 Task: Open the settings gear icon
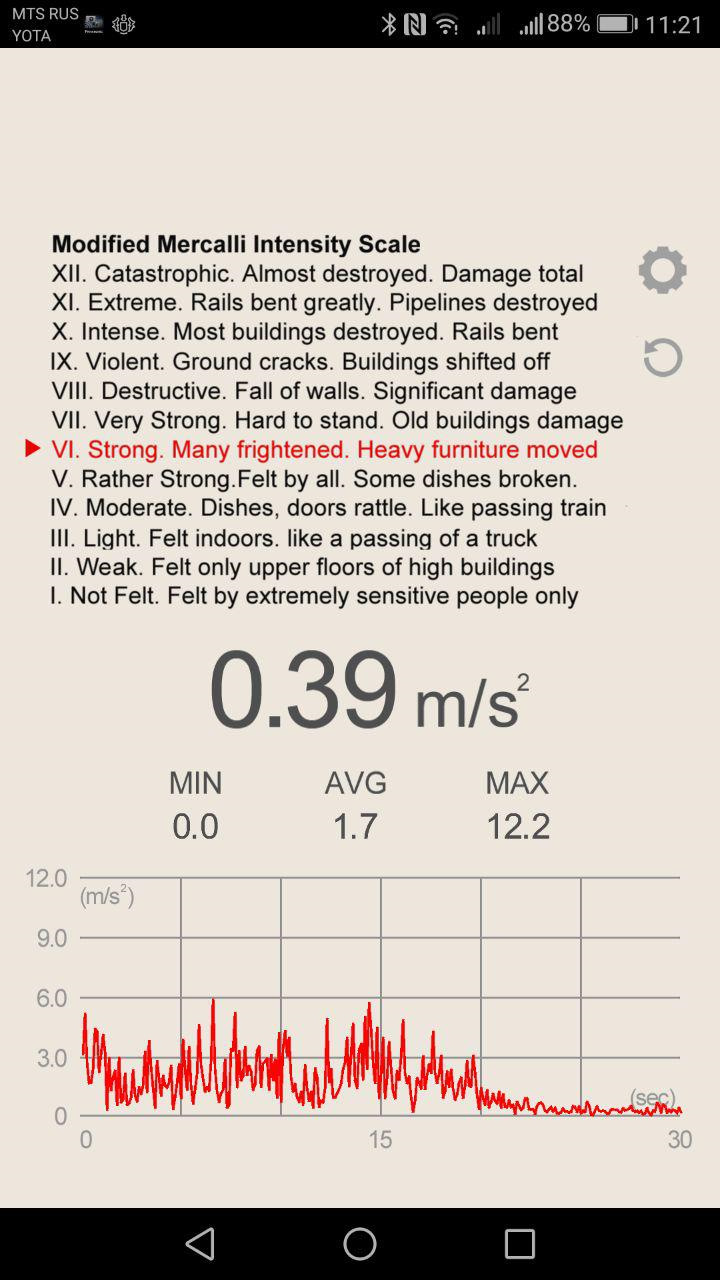pyautogui.click(x=662, y=270)
